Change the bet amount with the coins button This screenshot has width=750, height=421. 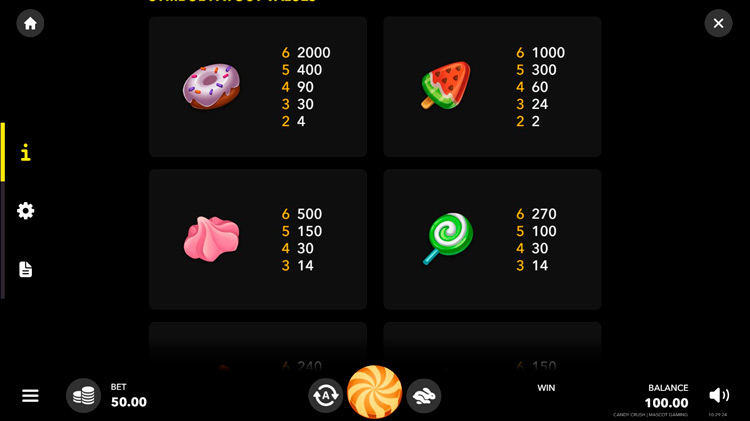pyautogui.click(x=84, y=396)
